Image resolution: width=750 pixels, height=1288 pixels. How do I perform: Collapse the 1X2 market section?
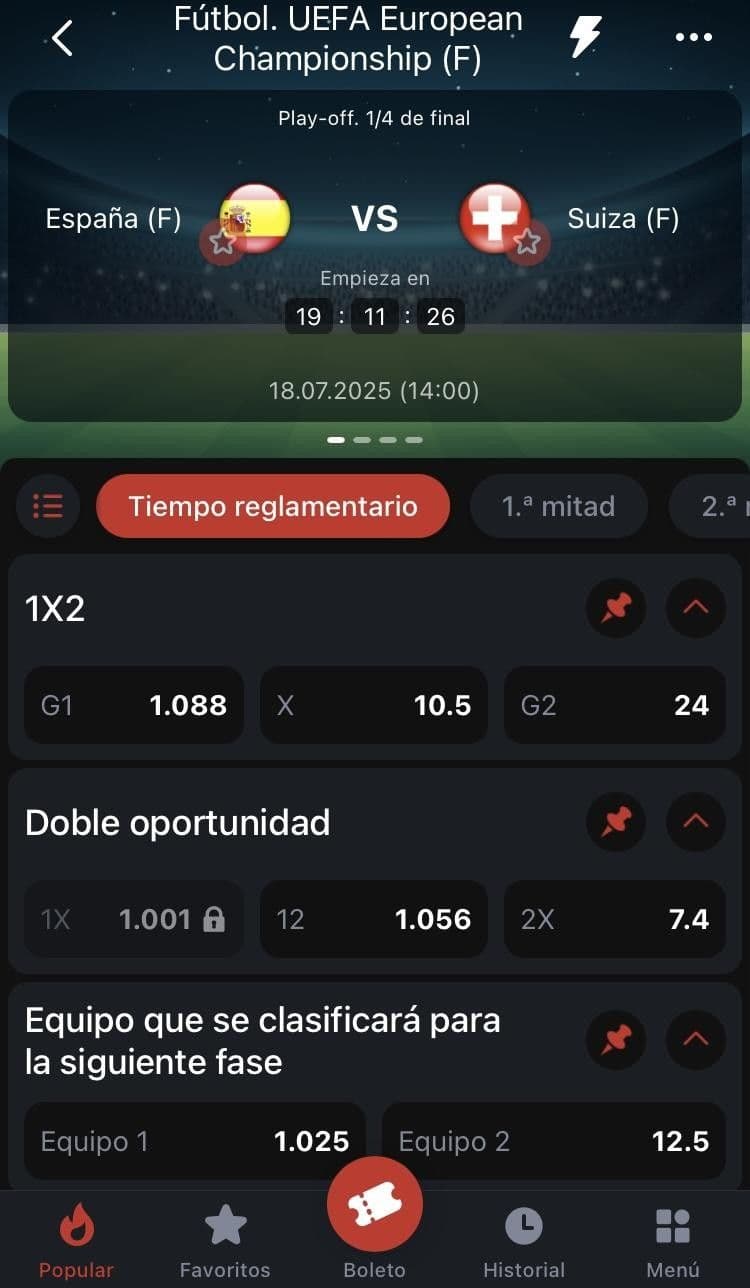(x=695, y=608)
